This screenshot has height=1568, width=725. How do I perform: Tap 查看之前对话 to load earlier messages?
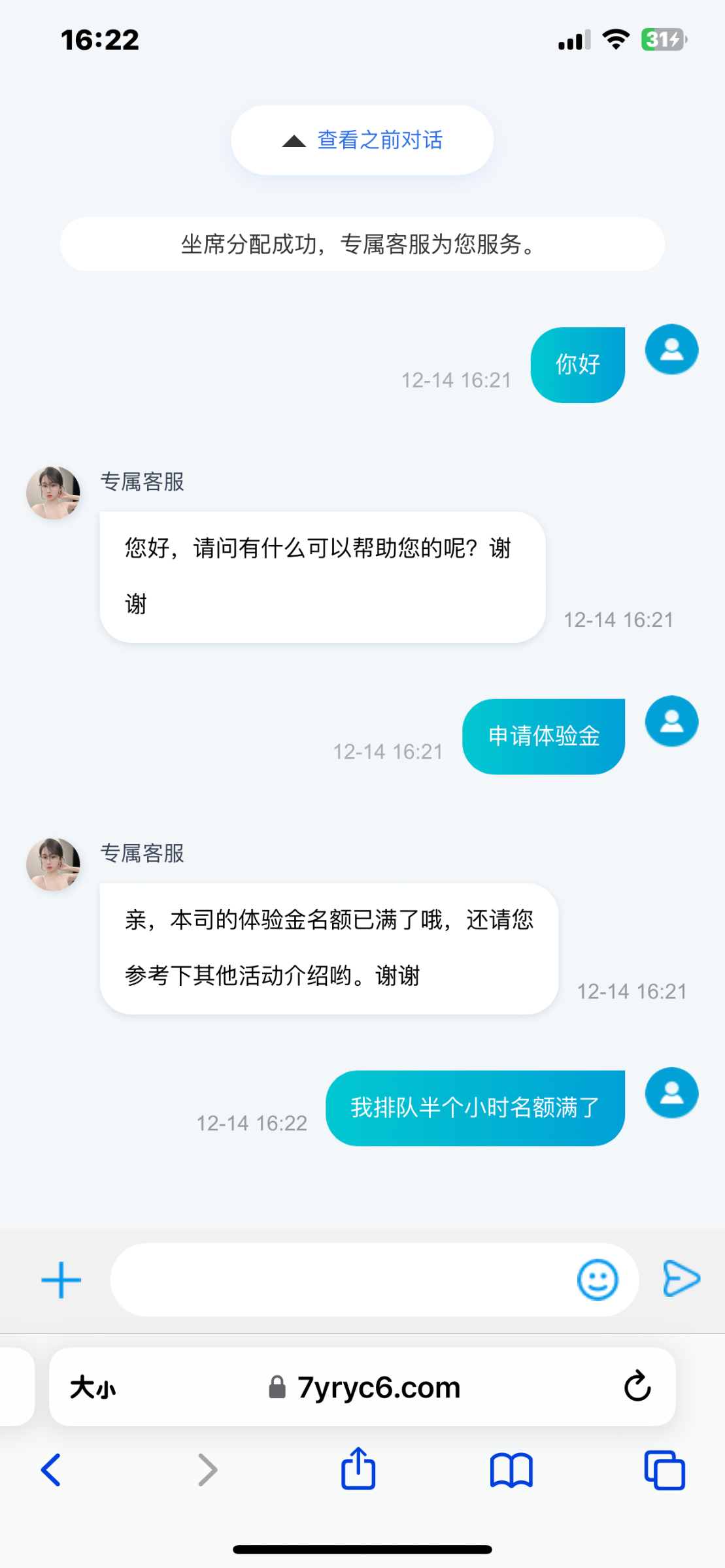[x=362, y=140]
